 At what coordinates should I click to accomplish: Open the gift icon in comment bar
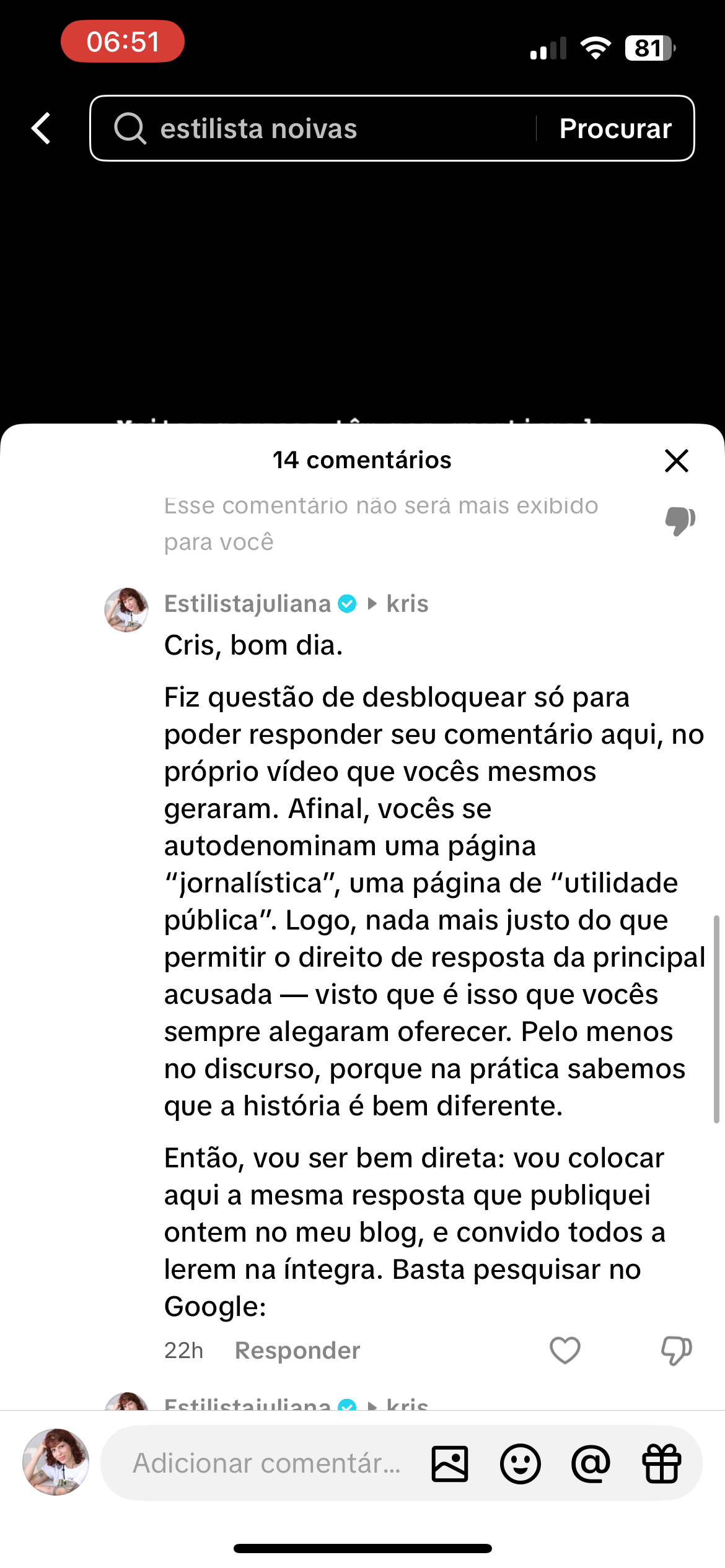point(662,1463)
